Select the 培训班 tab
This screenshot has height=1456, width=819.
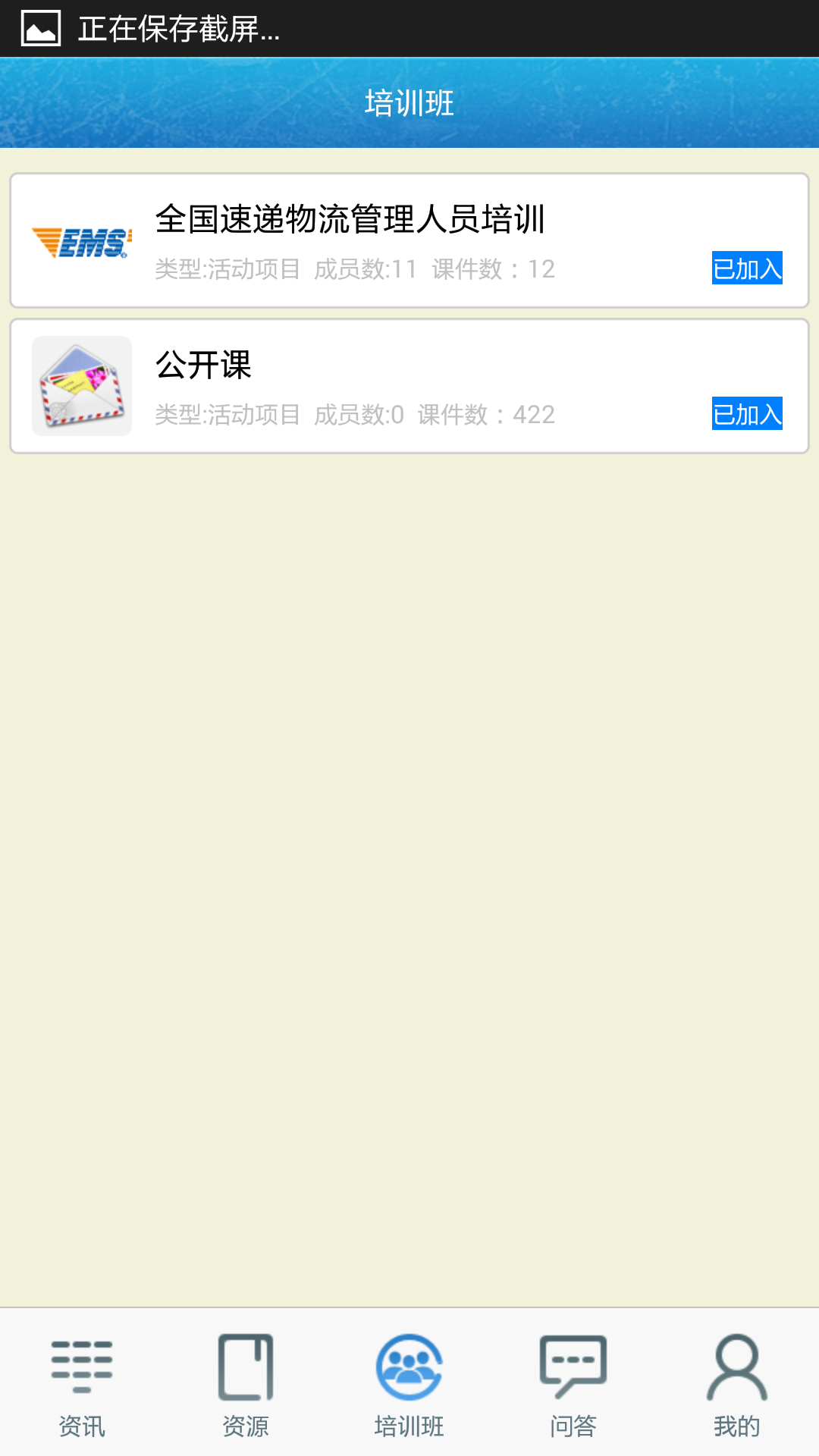pyautogui.click(x=409, y=1383)
